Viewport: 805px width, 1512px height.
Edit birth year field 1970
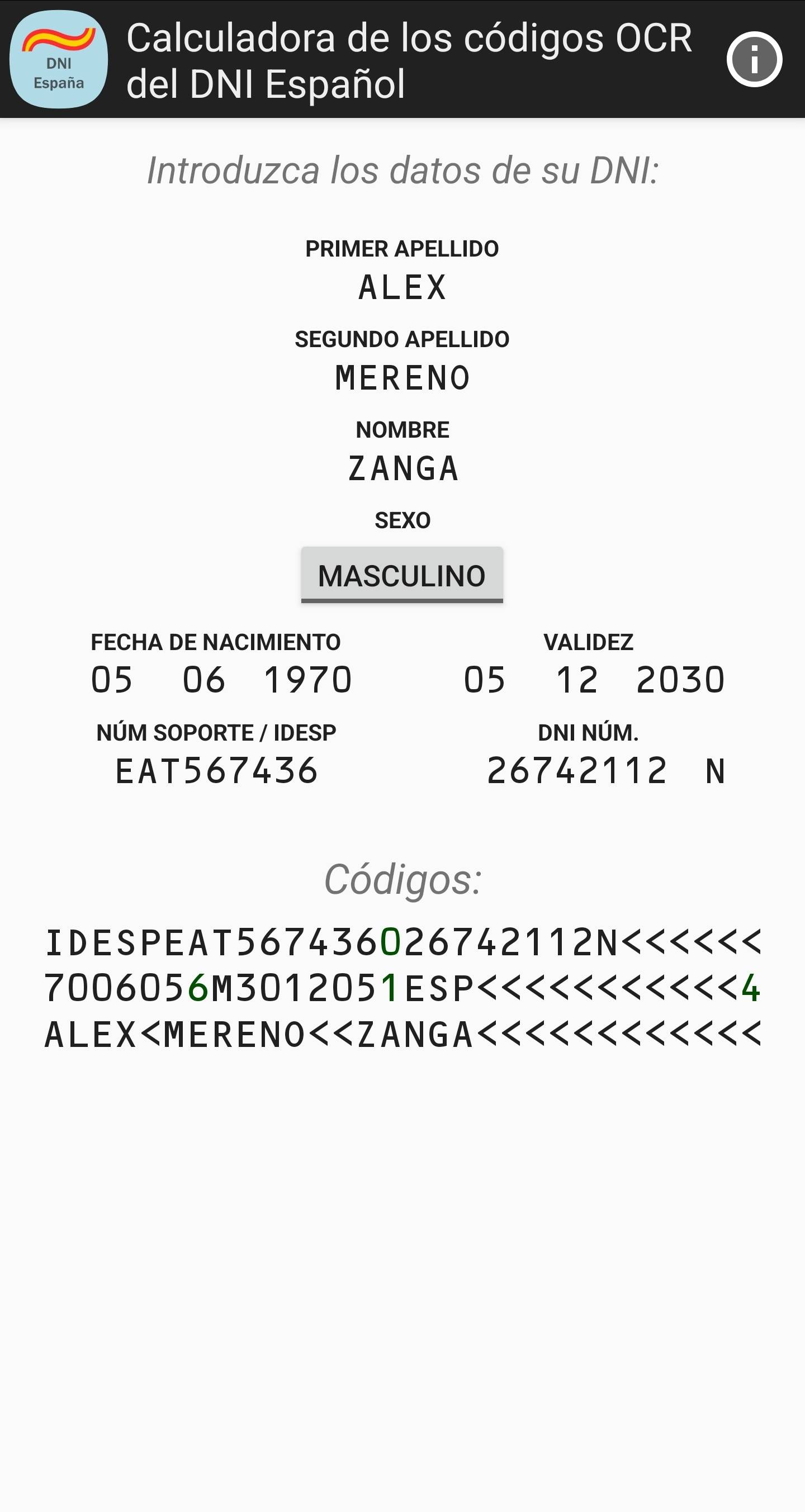point(307,680)
